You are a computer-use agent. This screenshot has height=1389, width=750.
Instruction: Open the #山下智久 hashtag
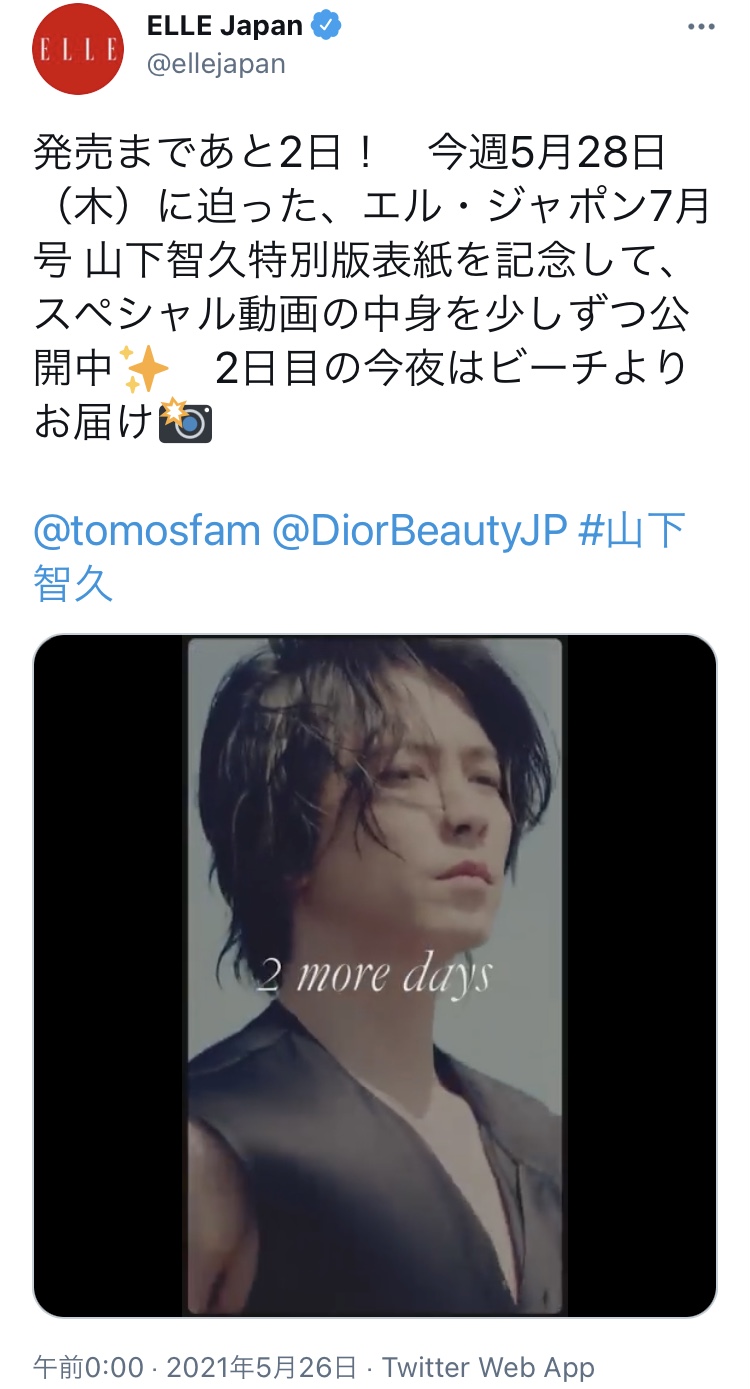tap(632, 531)
